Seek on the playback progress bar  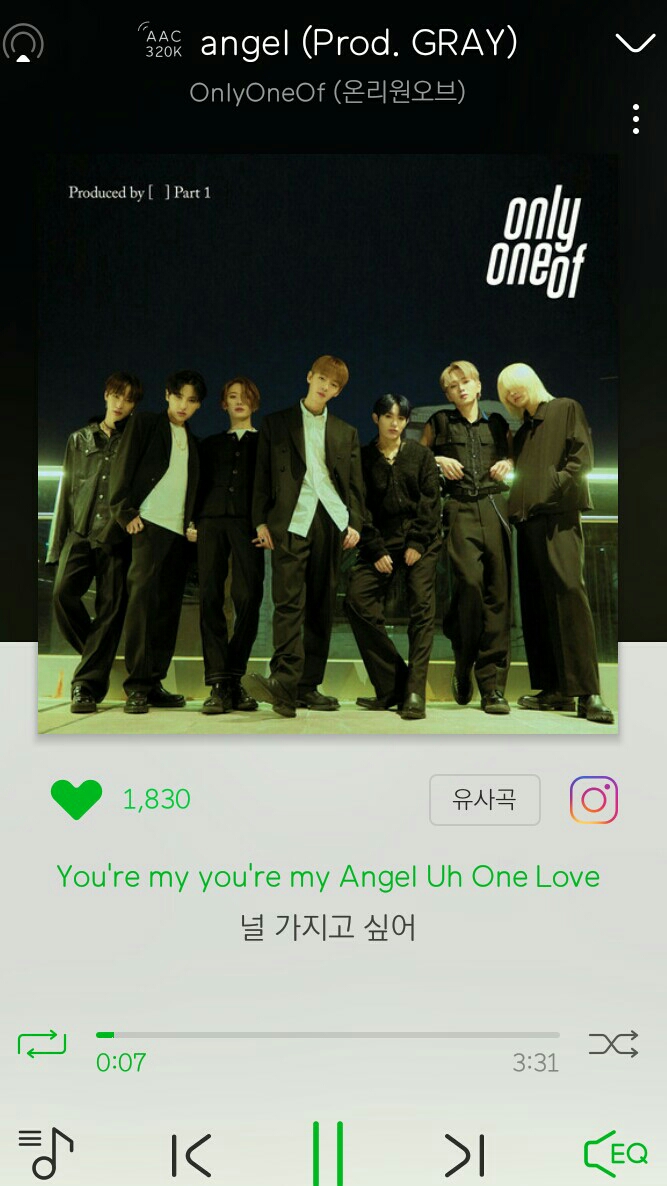coord(328,1035)
